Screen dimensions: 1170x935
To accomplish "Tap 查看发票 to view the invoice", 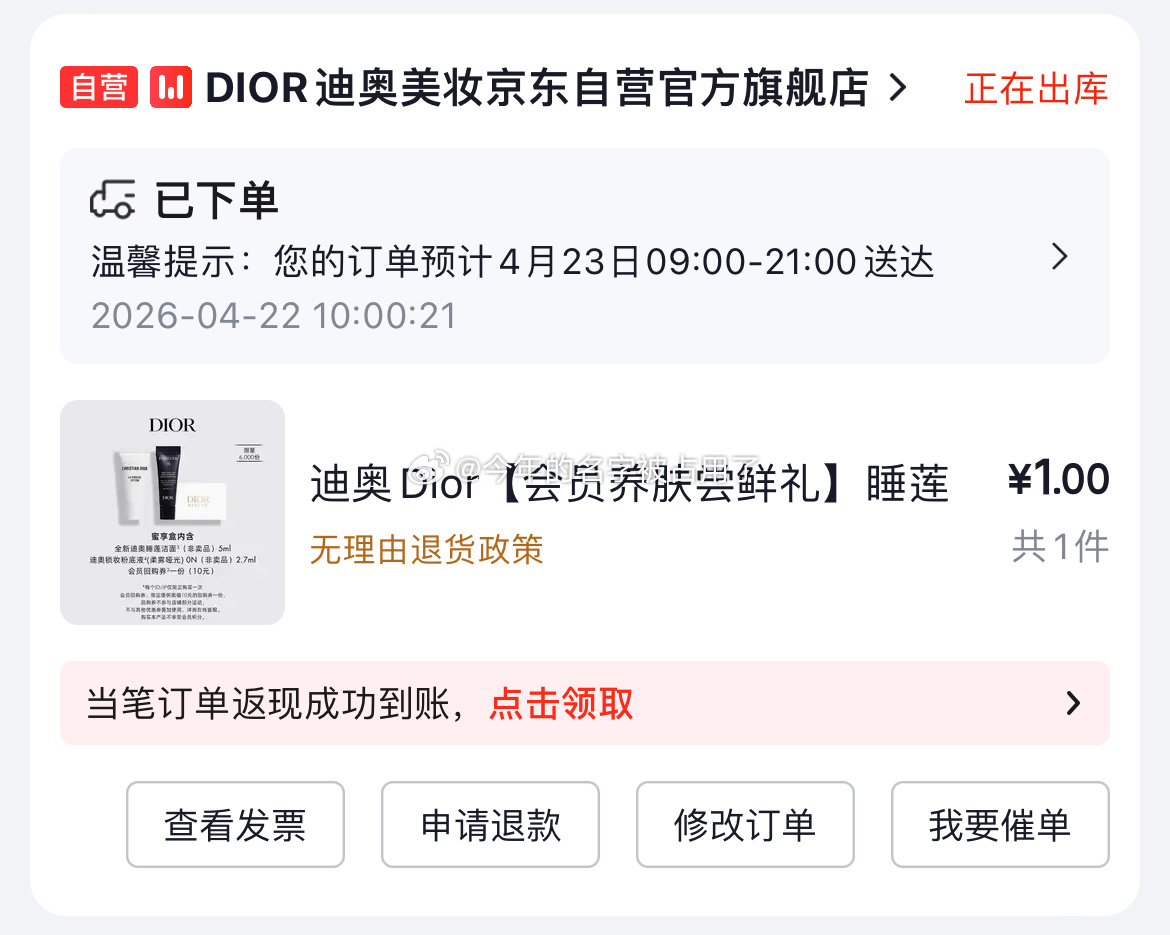I will pos(235,825).
